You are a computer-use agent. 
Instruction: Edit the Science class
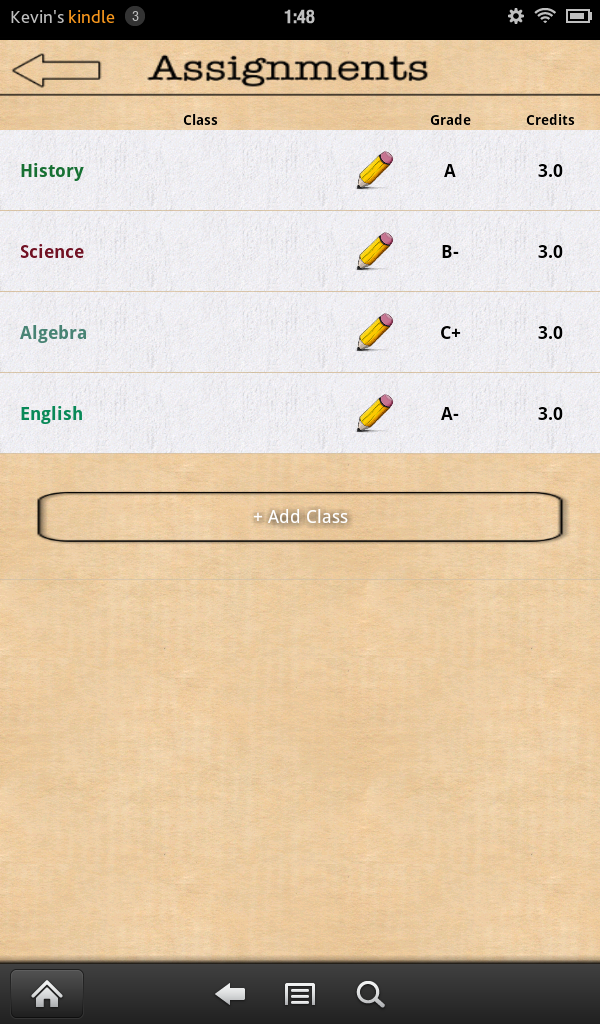coord(375,251)
